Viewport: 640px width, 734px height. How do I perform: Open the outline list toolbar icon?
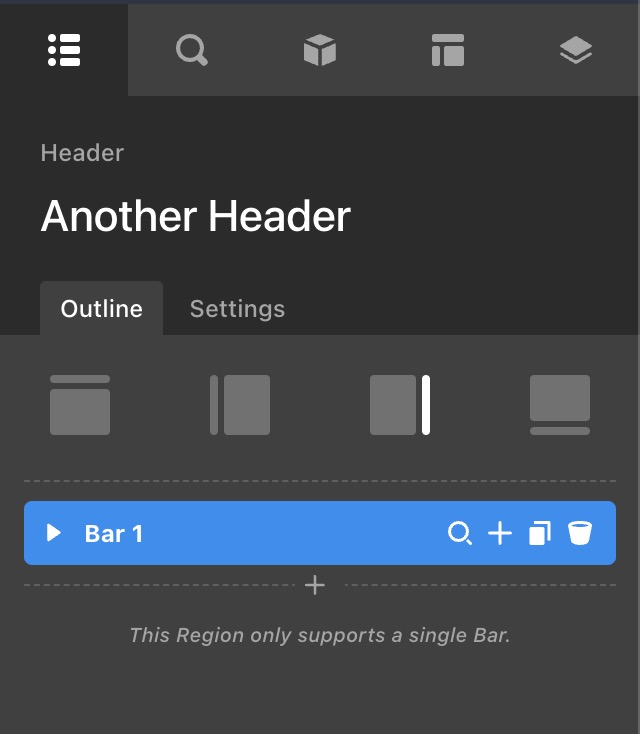[64, 50]
